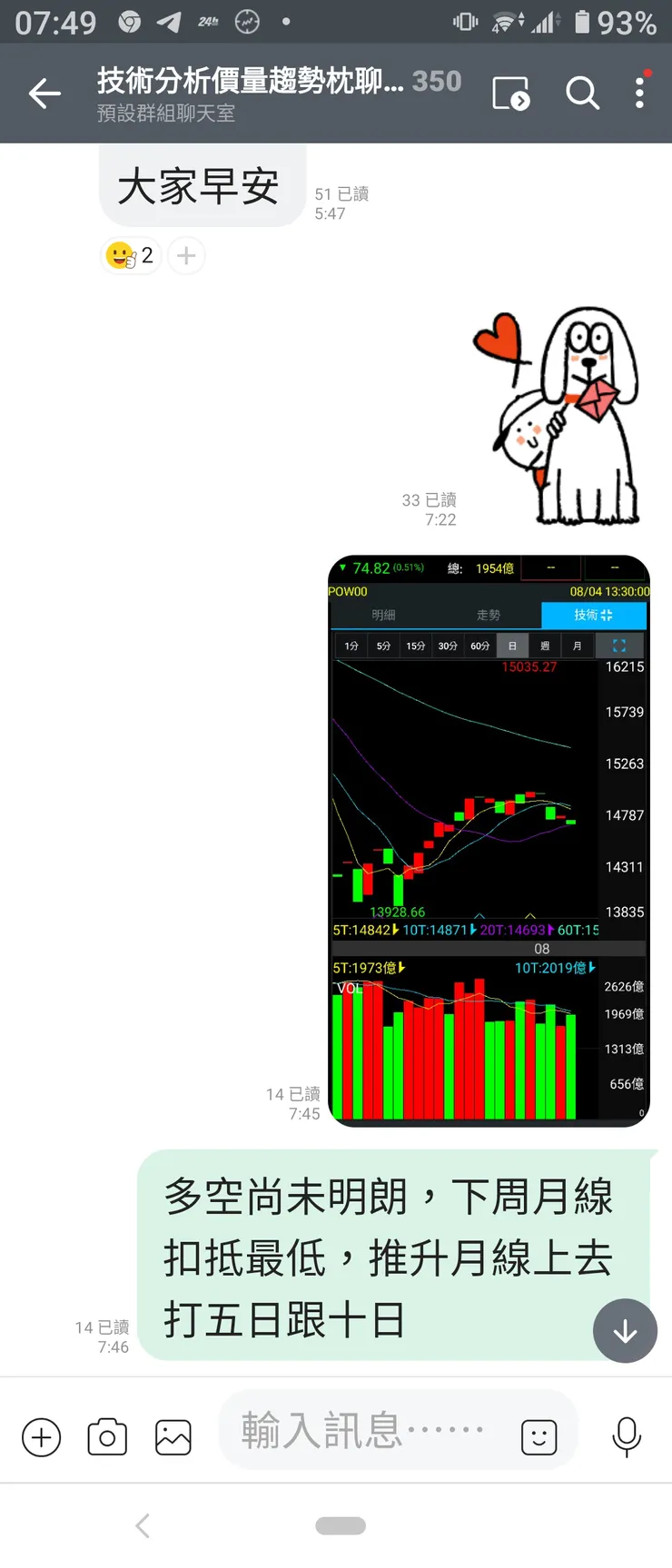Image resolution: width=672 pixels, height=1568 pixels.
Task: Switch chart timeframe to 月
Action: (x=577, y=646)
